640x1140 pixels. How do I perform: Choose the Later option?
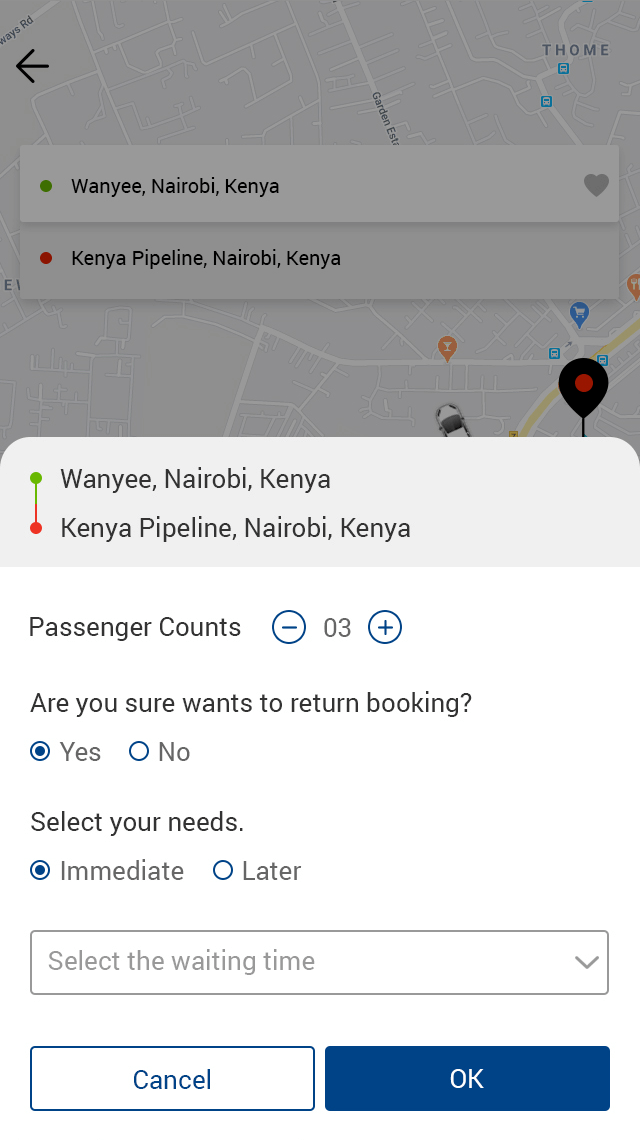224,871
